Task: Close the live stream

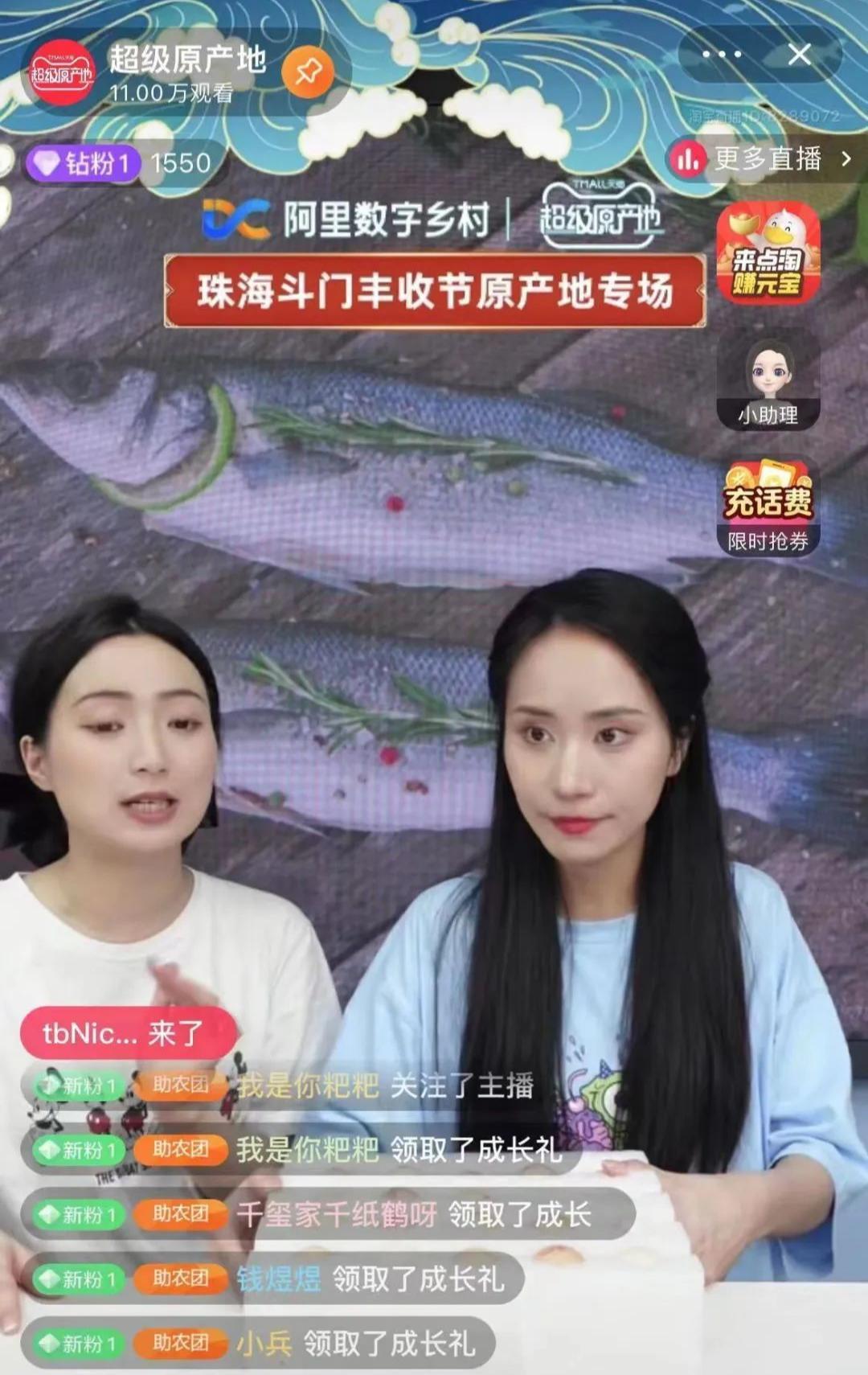Action: (799, 55)
